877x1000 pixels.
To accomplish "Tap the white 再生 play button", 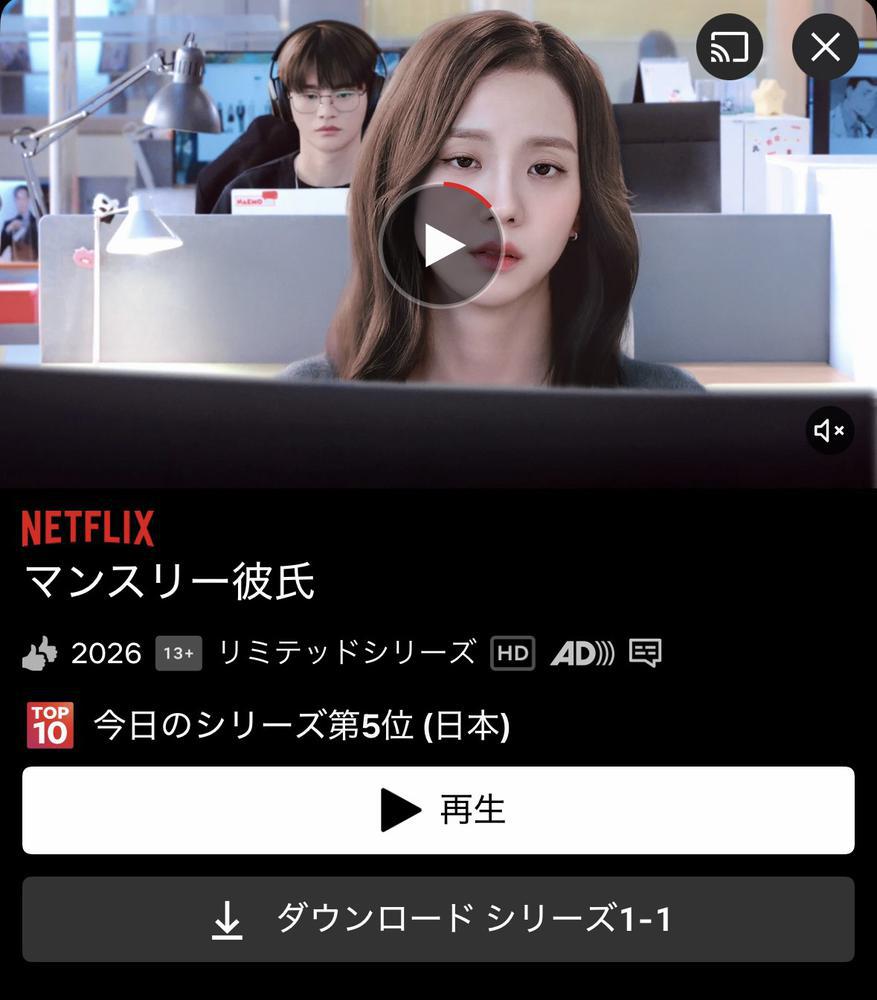I will (438, 810).
